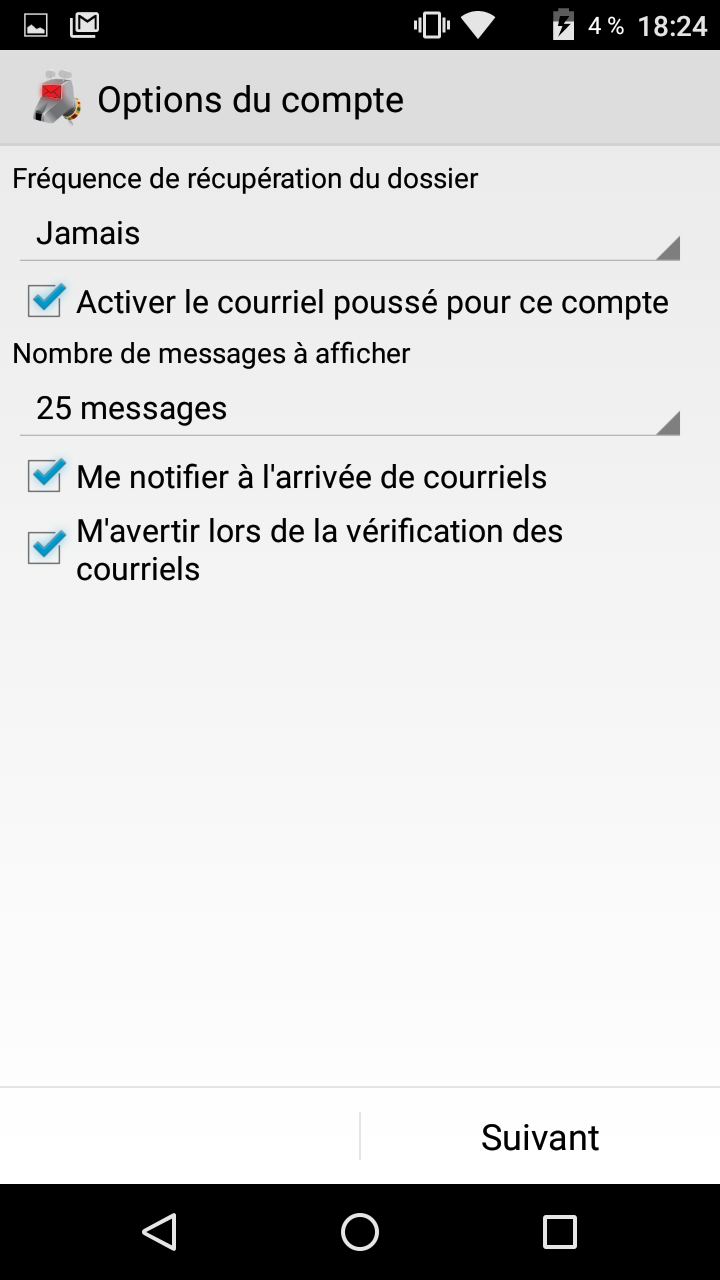Tap the Suivant button
The width and height of the screenshot is (720, 1280).
click(540, 1137)
